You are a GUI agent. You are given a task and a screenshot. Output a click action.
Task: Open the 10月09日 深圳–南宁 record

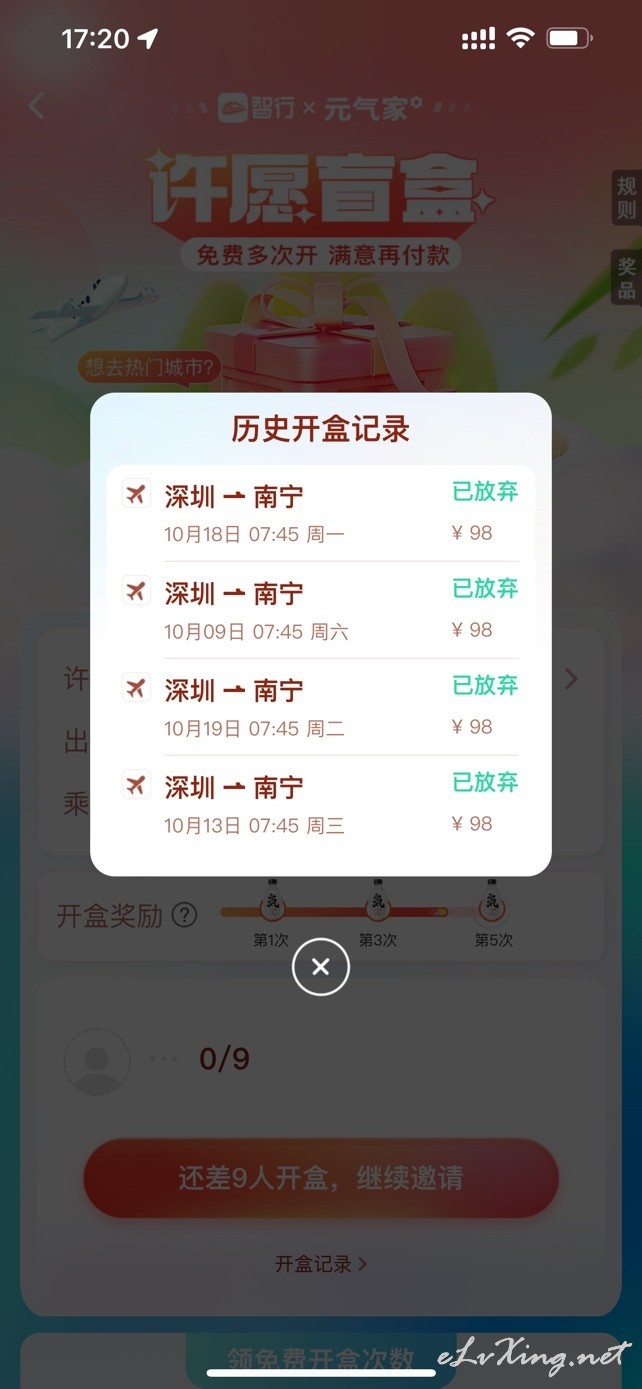[x=320, y=610]
